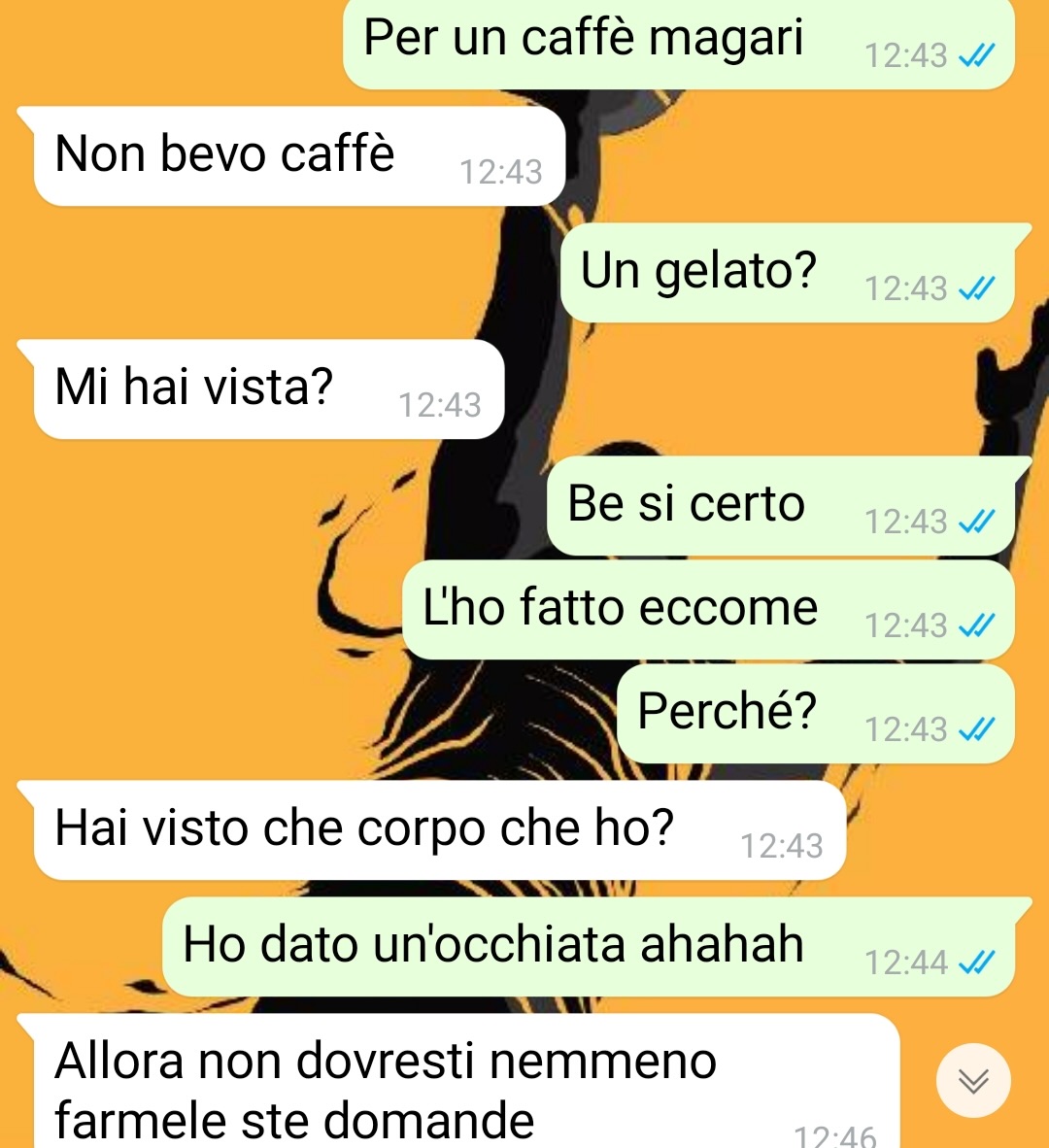1049x1148 pixels.
Task: Jump to the latest messages with the down arrow
Action: click(973, 1080)
